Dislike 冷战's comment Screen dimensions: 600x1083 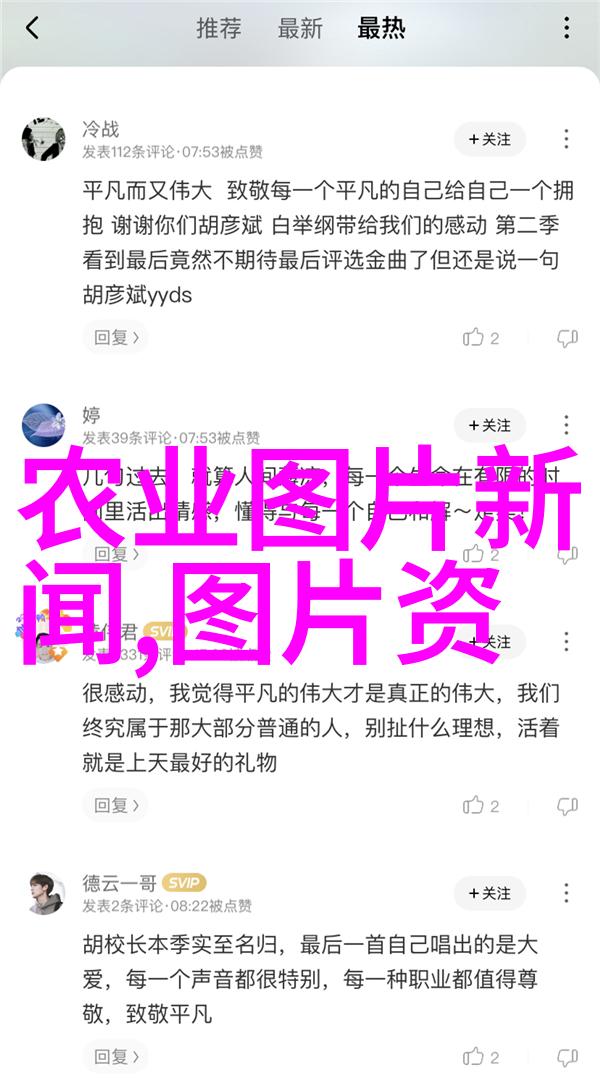coord(567,338)
